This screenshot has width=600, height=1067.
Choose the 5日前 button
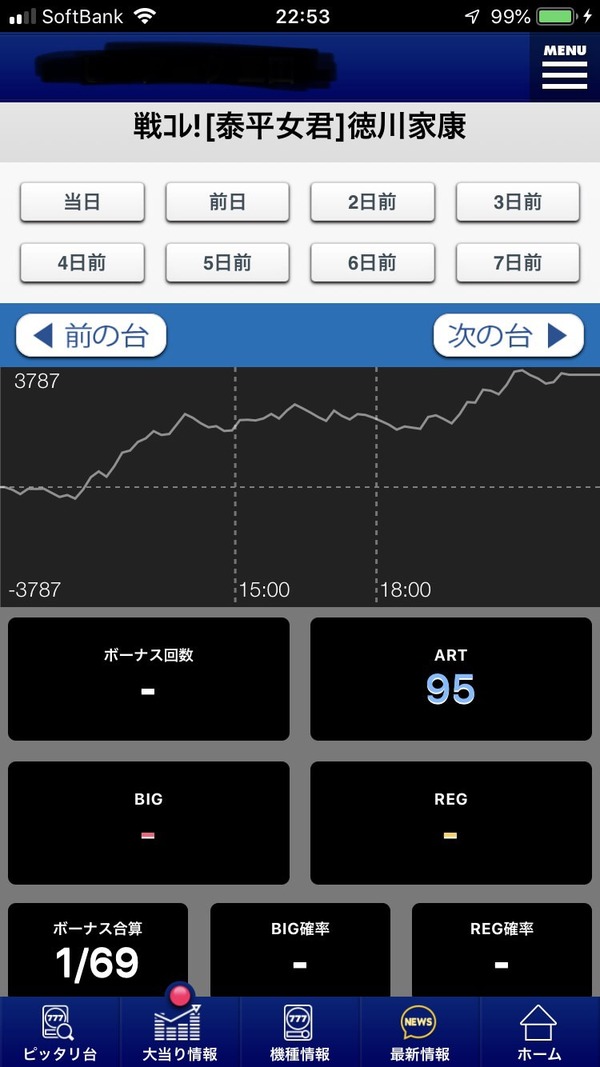point(227,263)
